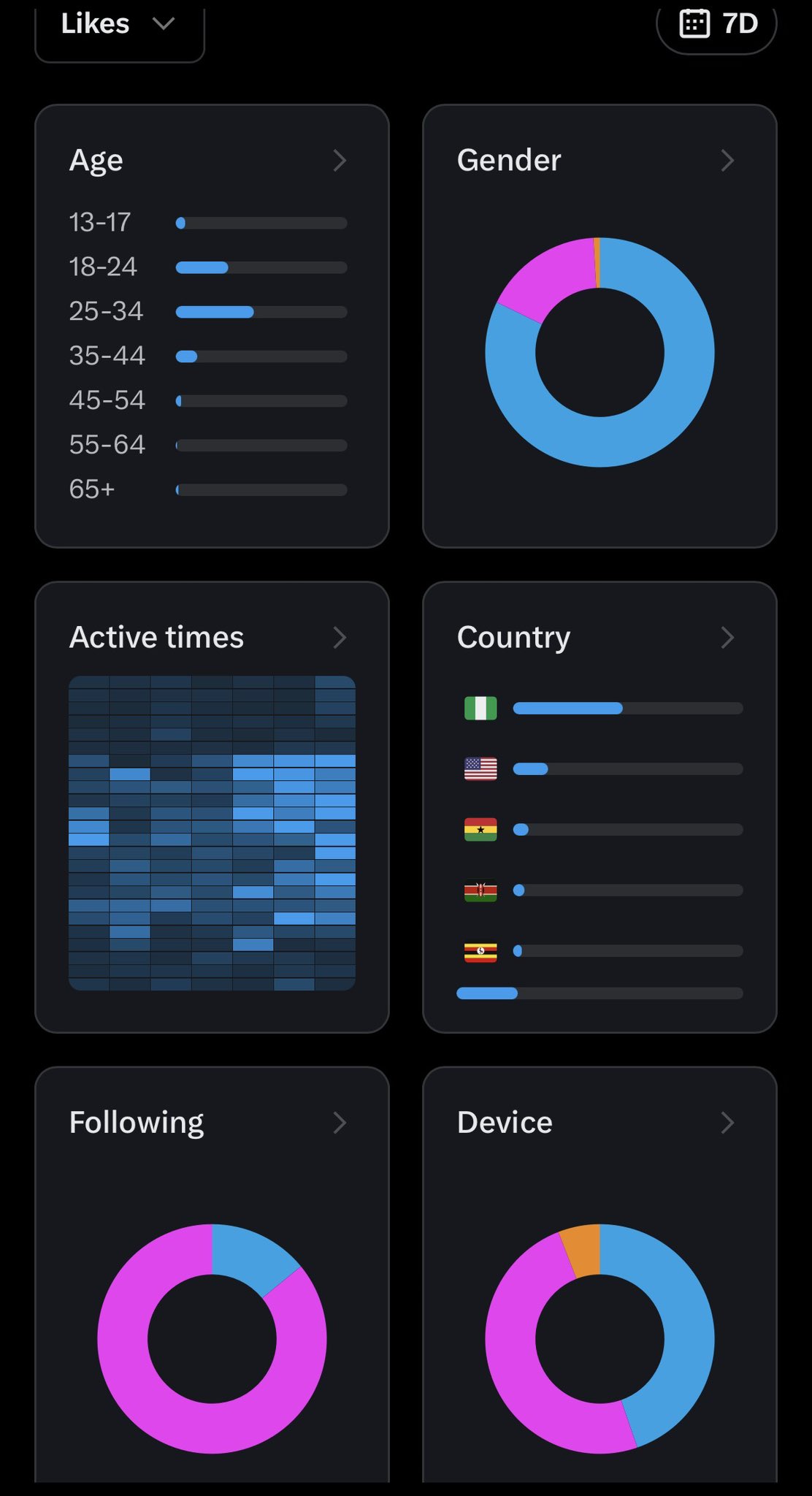Open the Following breakdown card

tap(339, 1123)
